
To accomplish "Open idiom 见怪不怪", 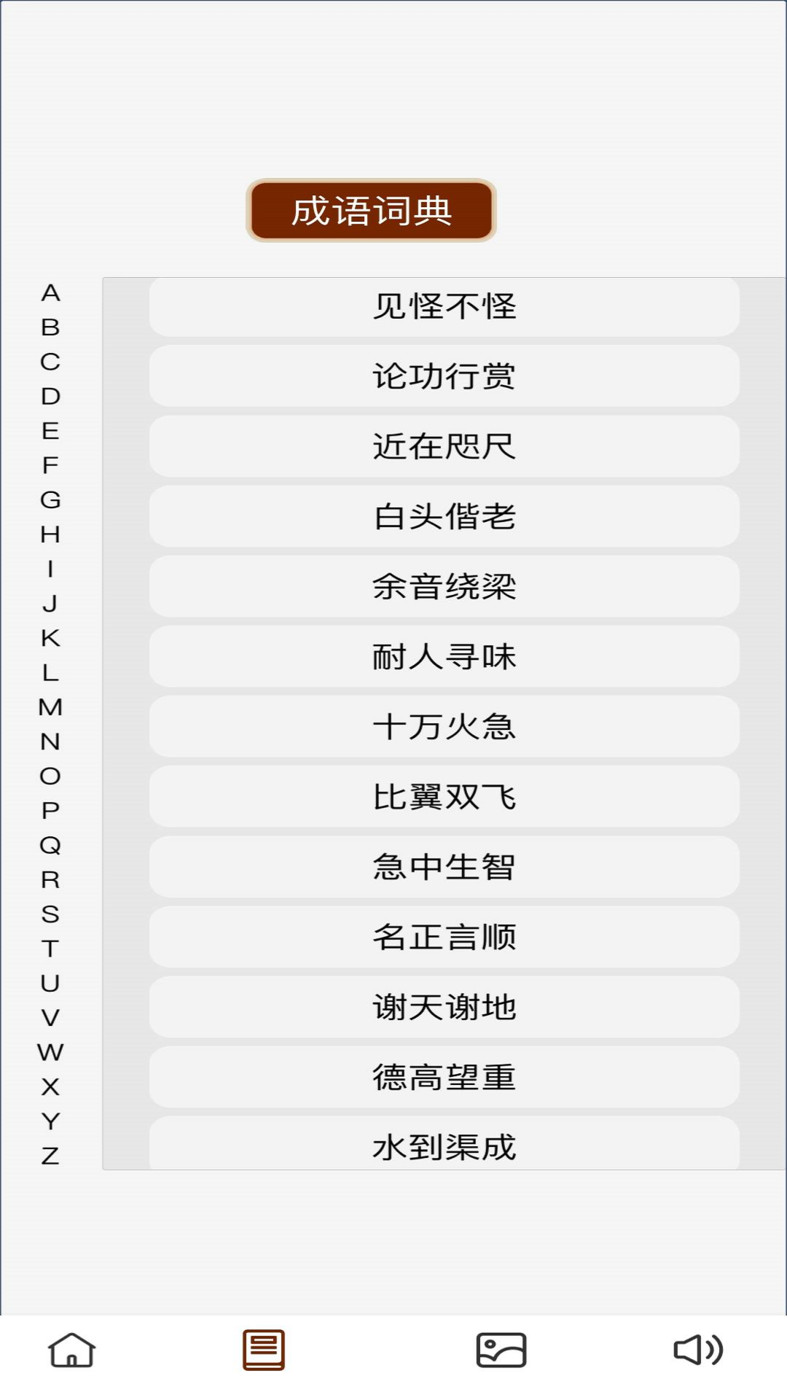I will click(444, 306).
